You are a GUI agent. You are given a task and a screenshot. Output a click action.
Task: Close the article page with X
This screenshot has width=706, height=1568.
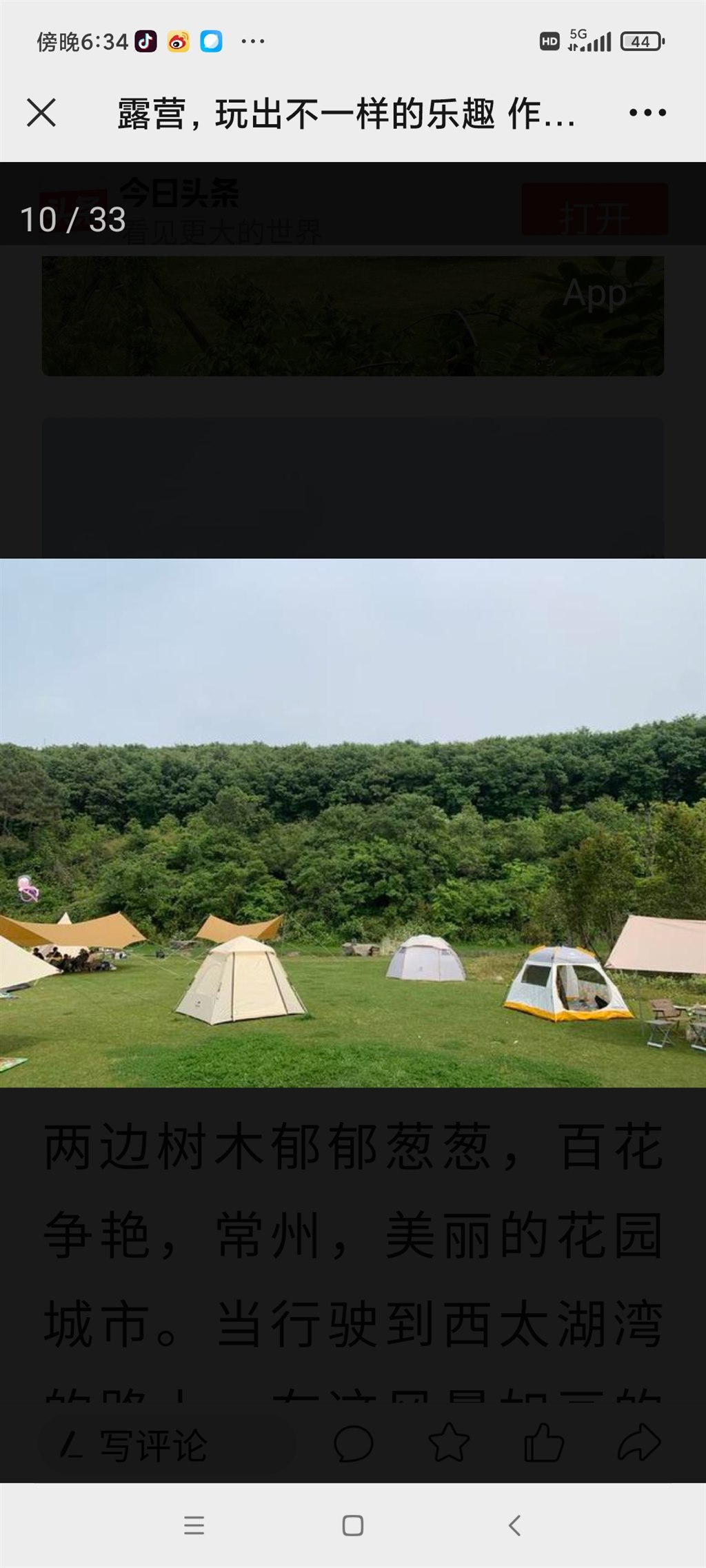41,112
